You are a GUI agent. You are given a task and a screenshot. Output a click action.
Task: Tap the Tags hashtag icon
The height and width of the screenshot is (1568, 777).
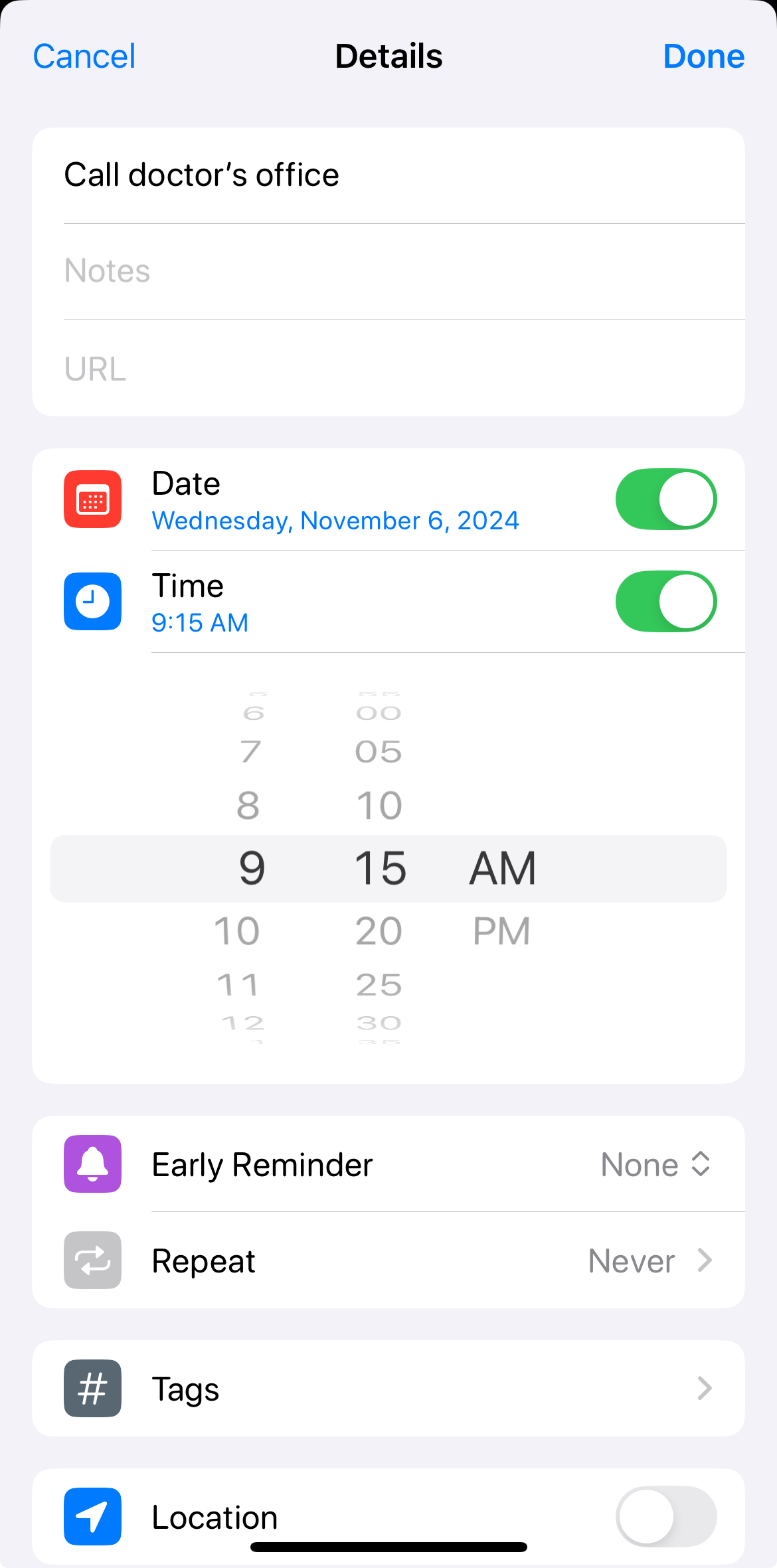92,1389
